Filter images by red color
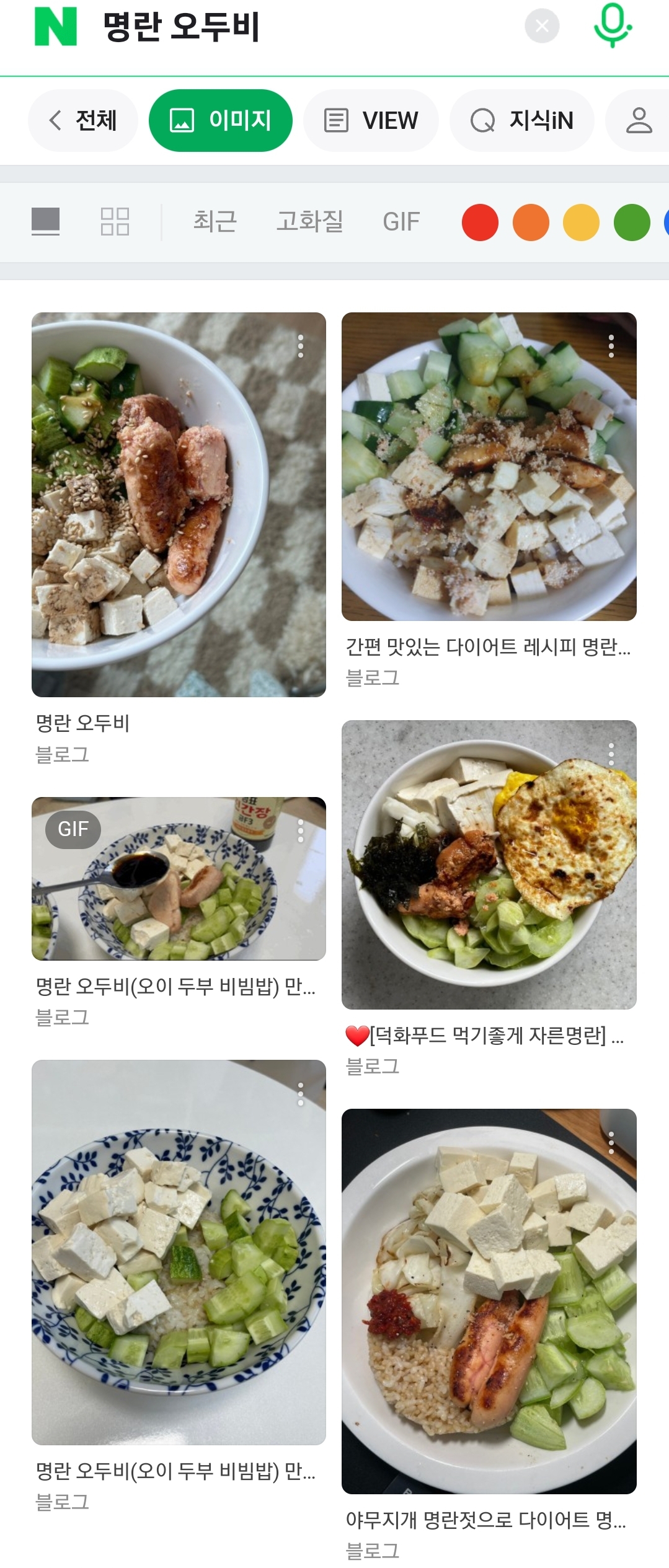 pyautogui.click(x=480, y=222)
